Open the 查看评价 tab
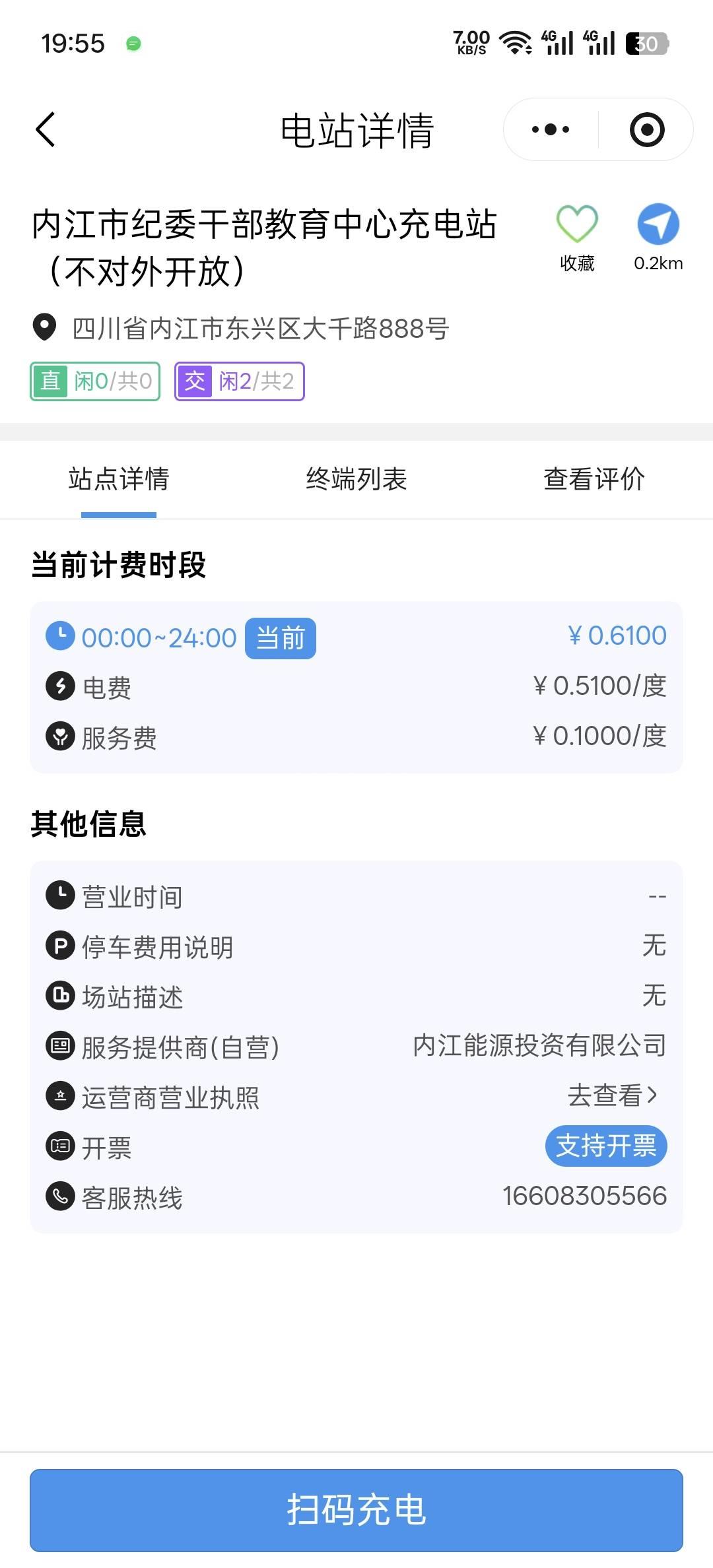The width and height of the screenshot is (713, 1568). point(594,479)
